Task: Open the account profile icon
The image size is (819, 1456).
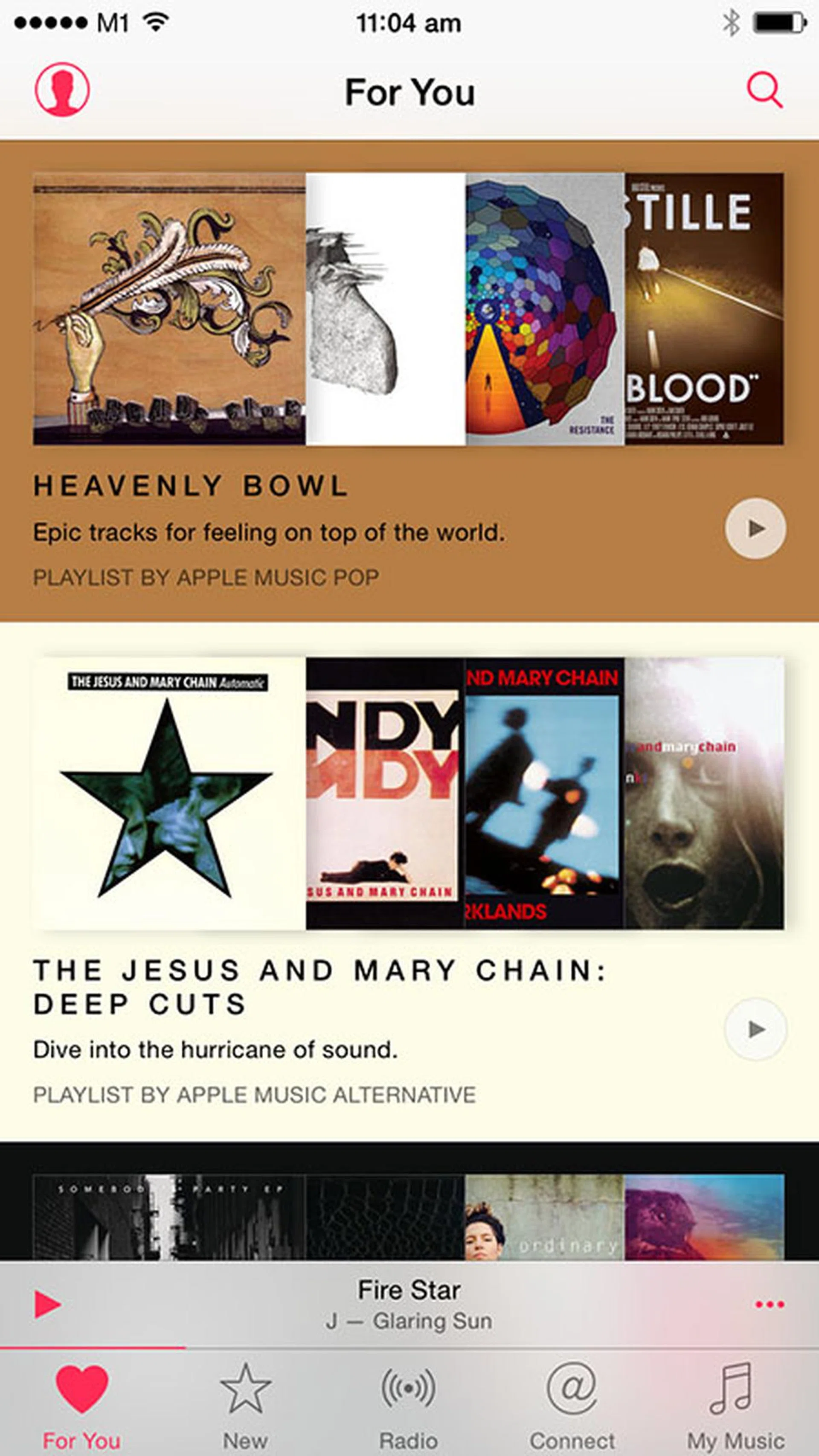Action: tap(62, 90)
